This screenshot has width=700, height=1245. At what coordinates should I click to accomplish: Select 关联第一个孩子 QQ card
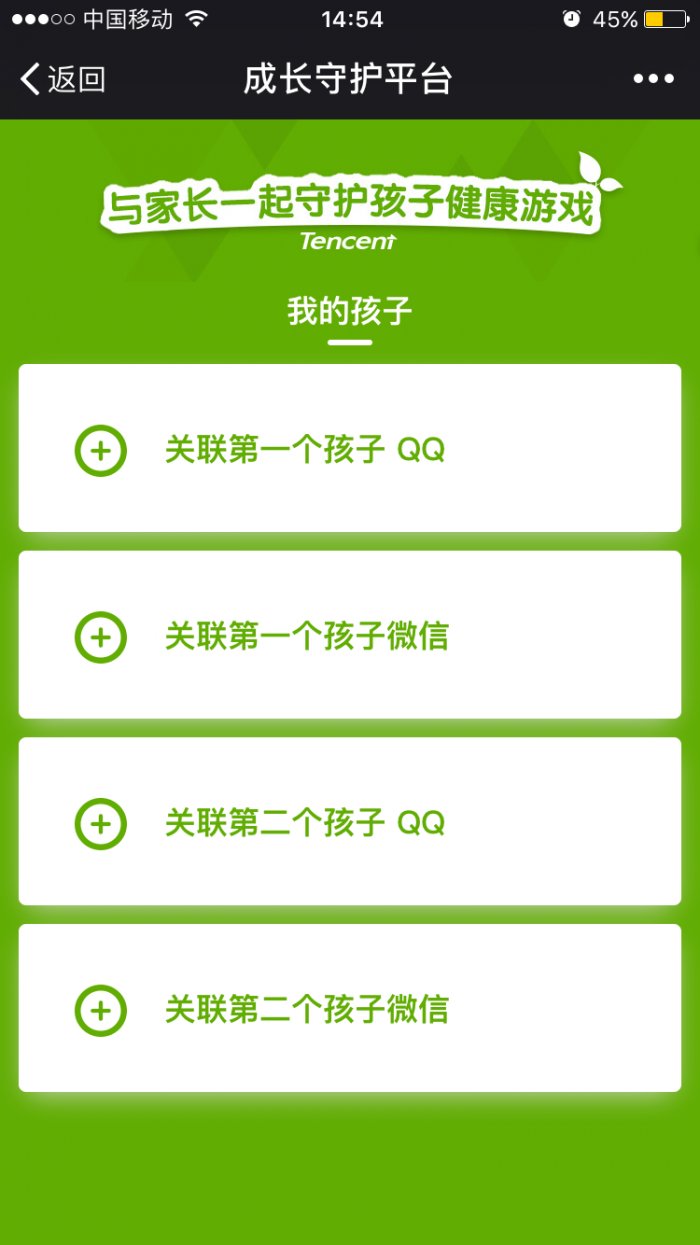pos(350,448)
